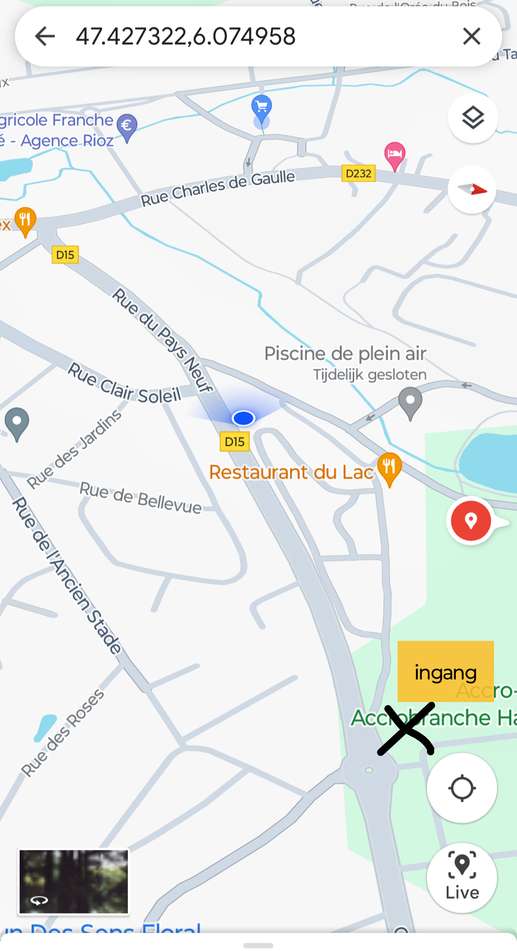The width and height of the screenshot is (517, 951).
Task: Center the map on my location
Action: point(462,788)
